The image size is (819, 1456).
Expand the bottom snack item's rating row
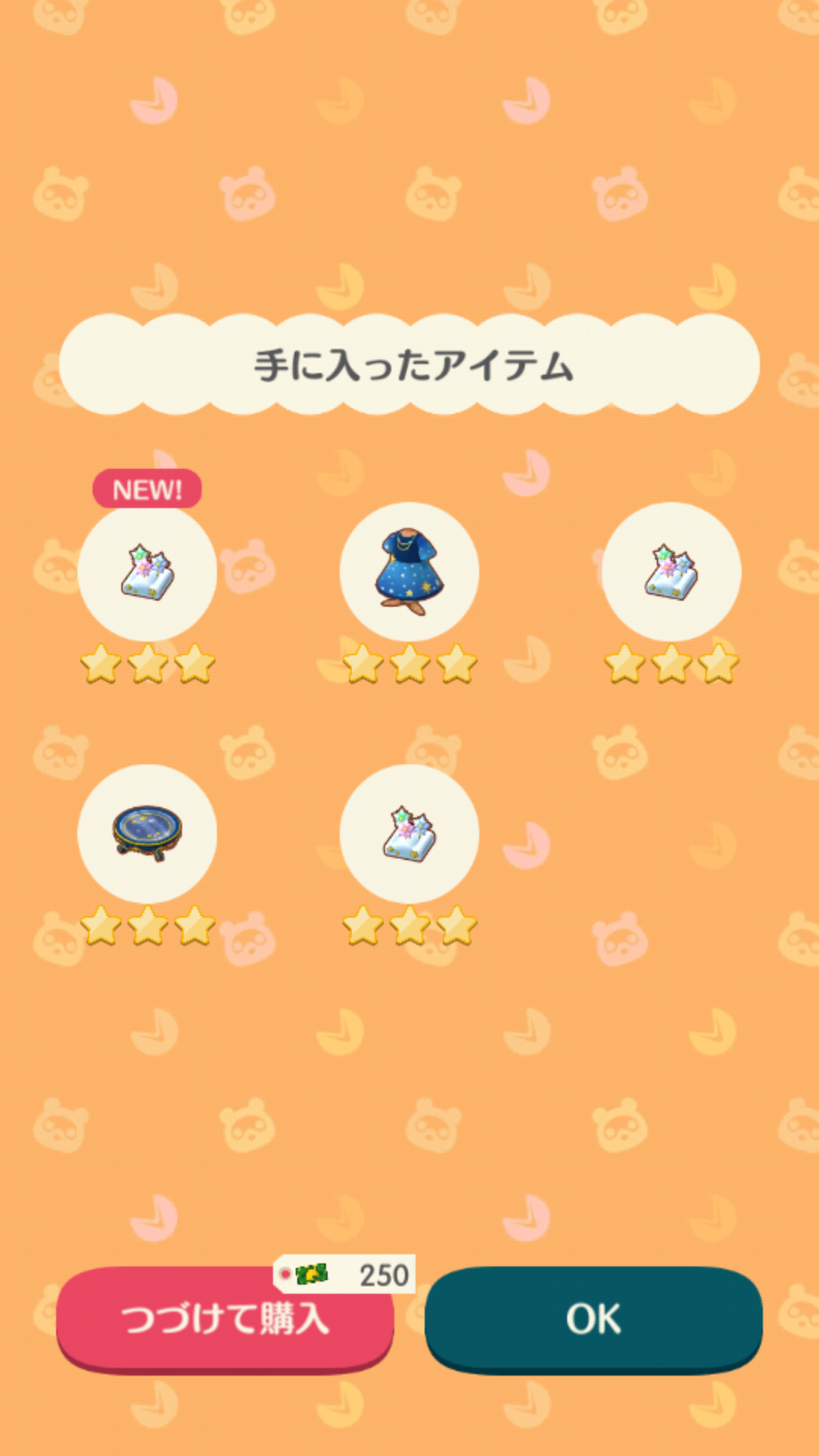pos(409,924)
